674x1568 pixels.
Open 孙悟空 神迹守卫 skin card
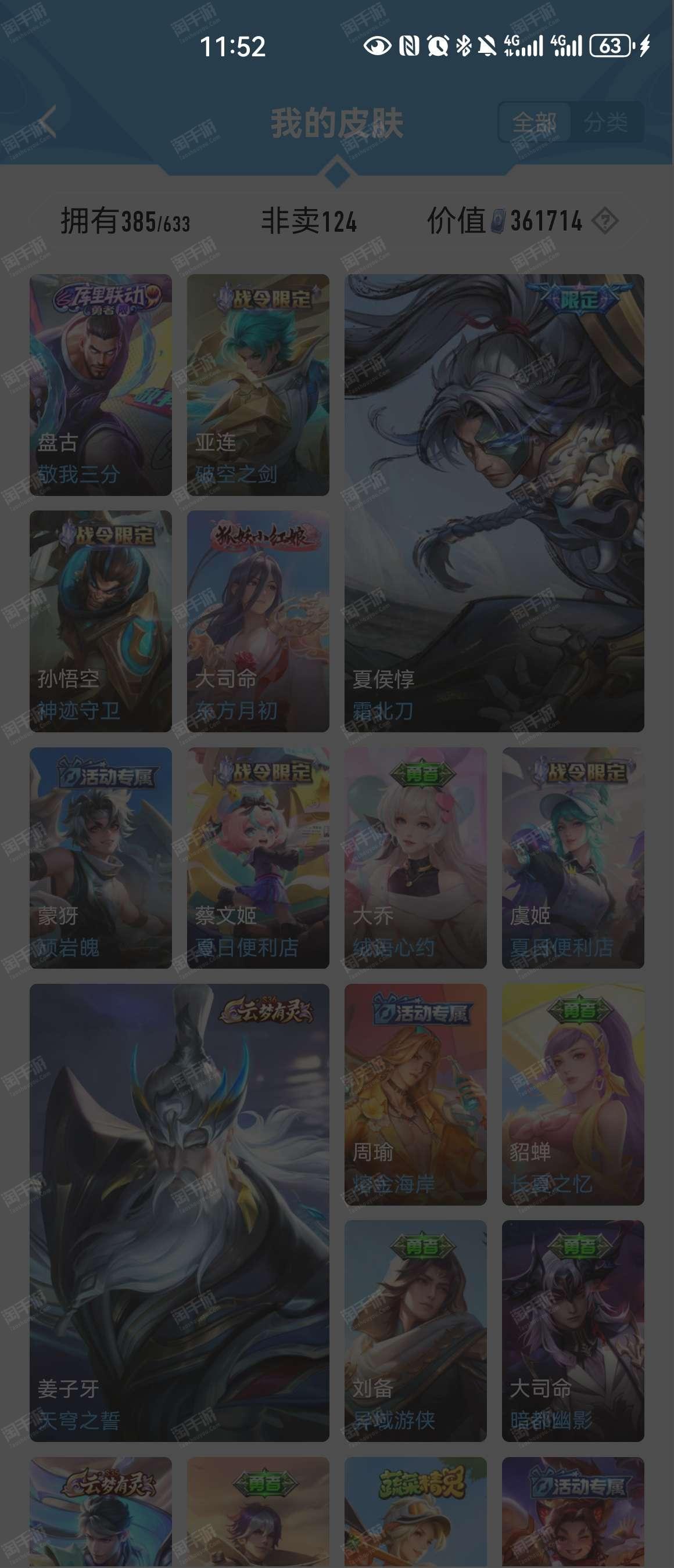click(x=101, y=621)
